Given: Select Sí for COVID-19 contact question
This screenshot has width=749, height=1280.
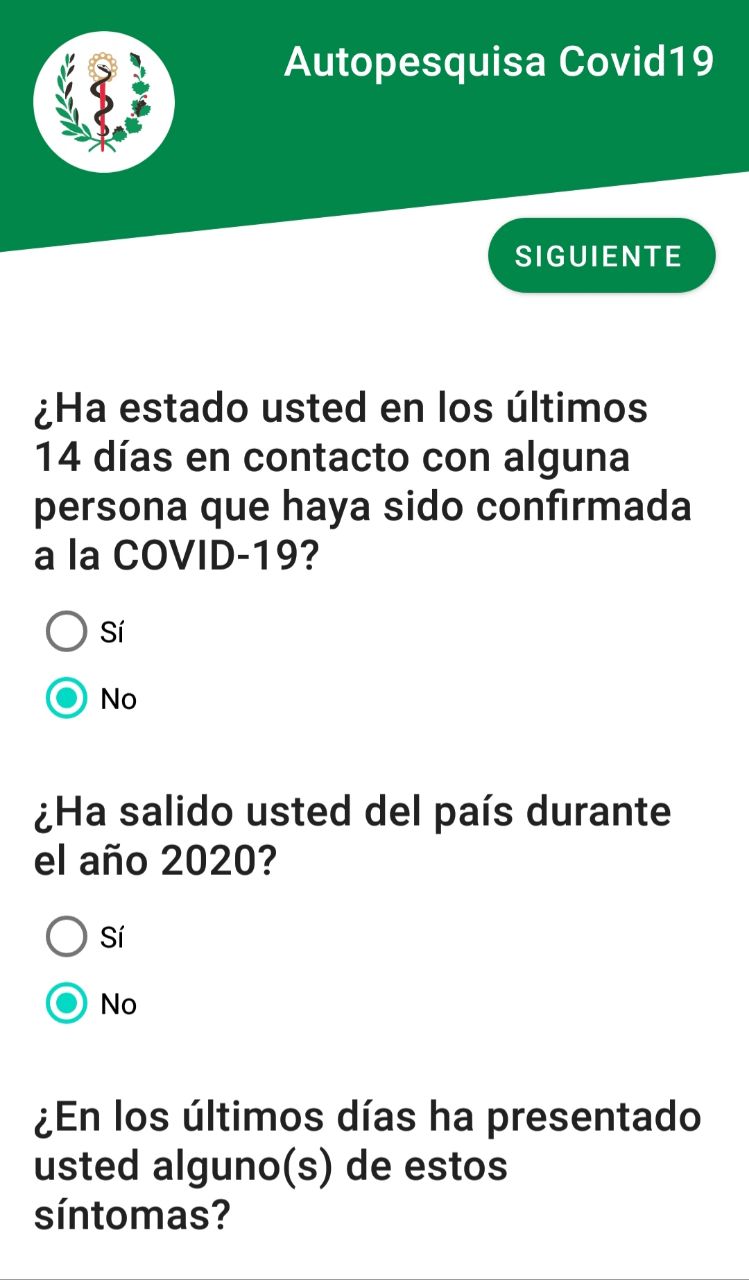Looking at the screenshot, I should coord(67,632).
